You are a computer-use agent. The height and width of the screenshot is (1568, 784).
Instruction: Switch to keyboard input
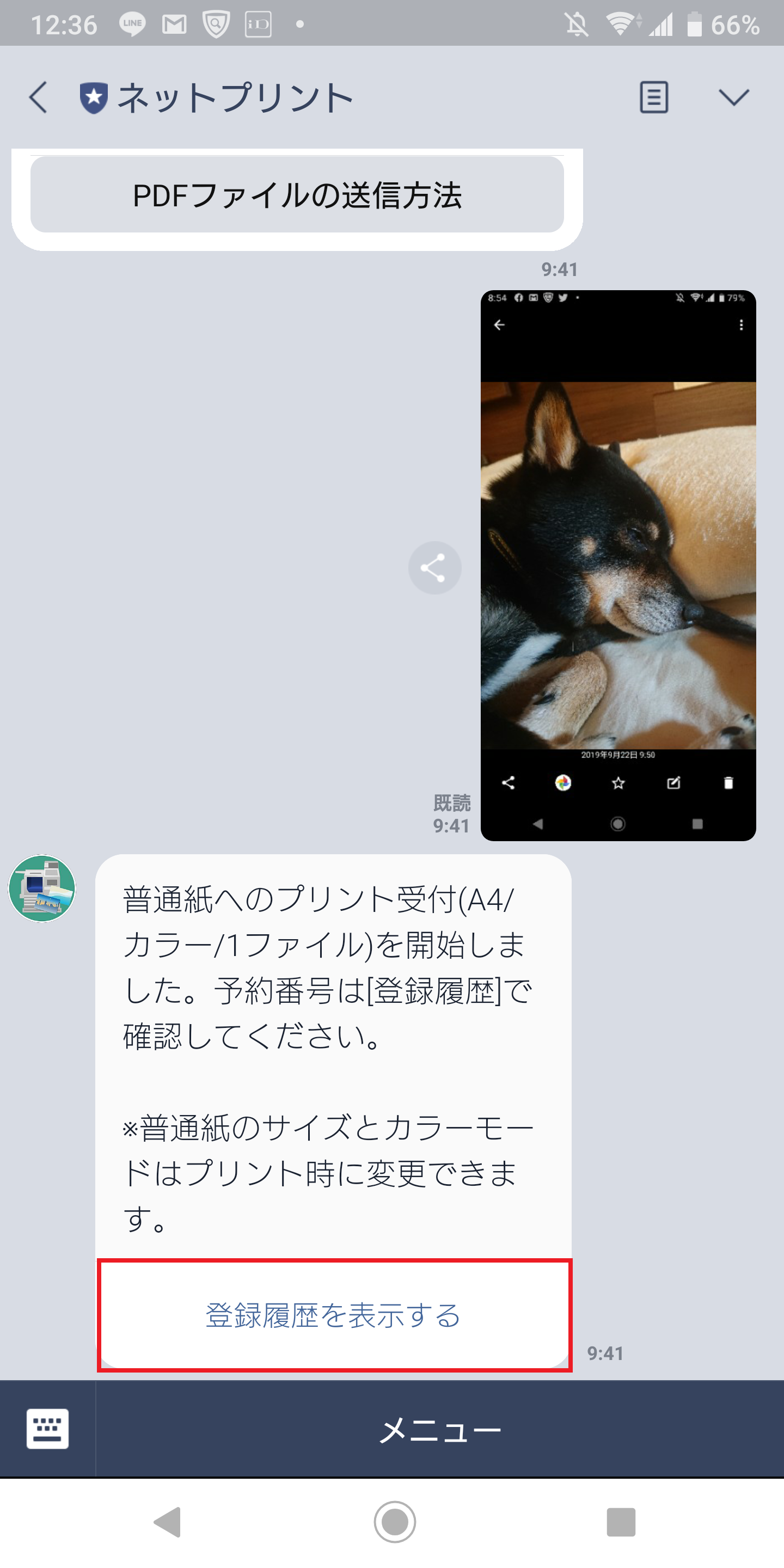tap(47, 1429)
